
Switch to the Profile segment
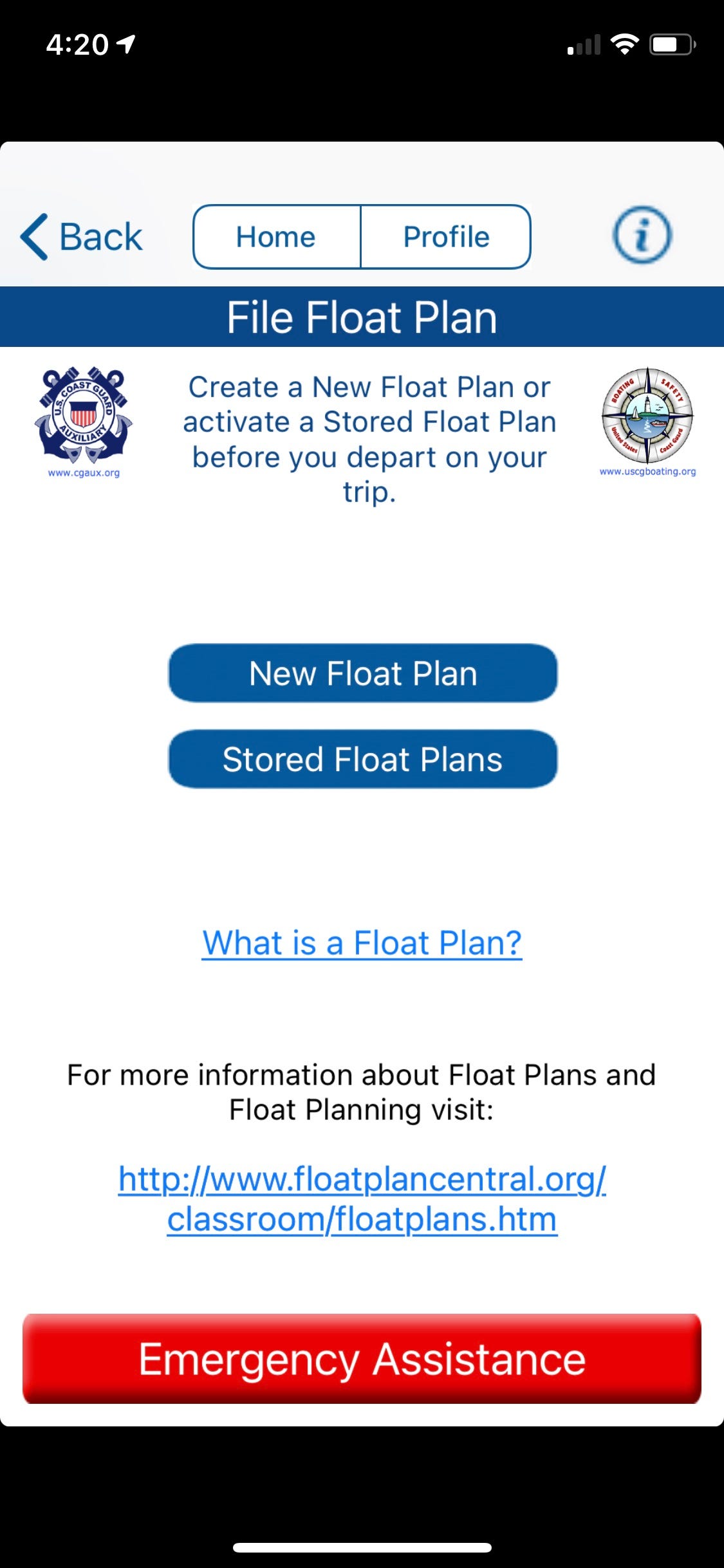[446, 237]
